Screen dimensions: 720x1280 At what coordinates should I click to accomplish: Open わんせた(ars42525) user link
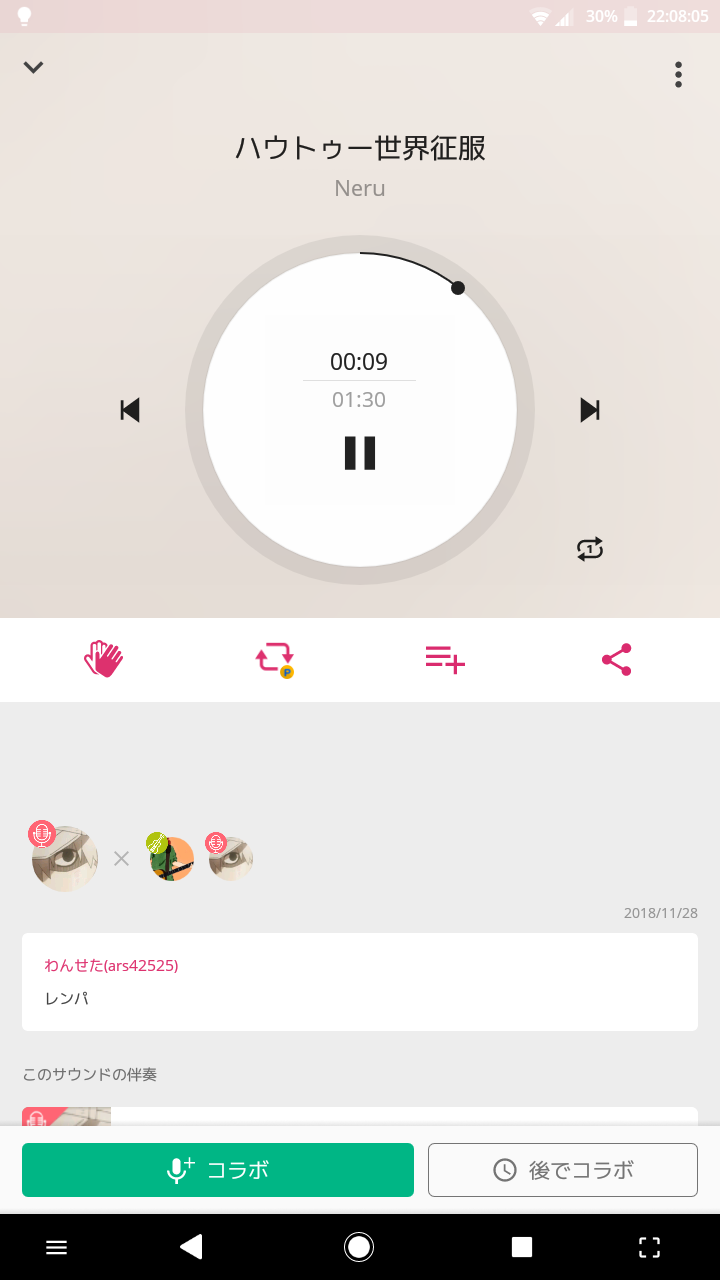(111, 965)
